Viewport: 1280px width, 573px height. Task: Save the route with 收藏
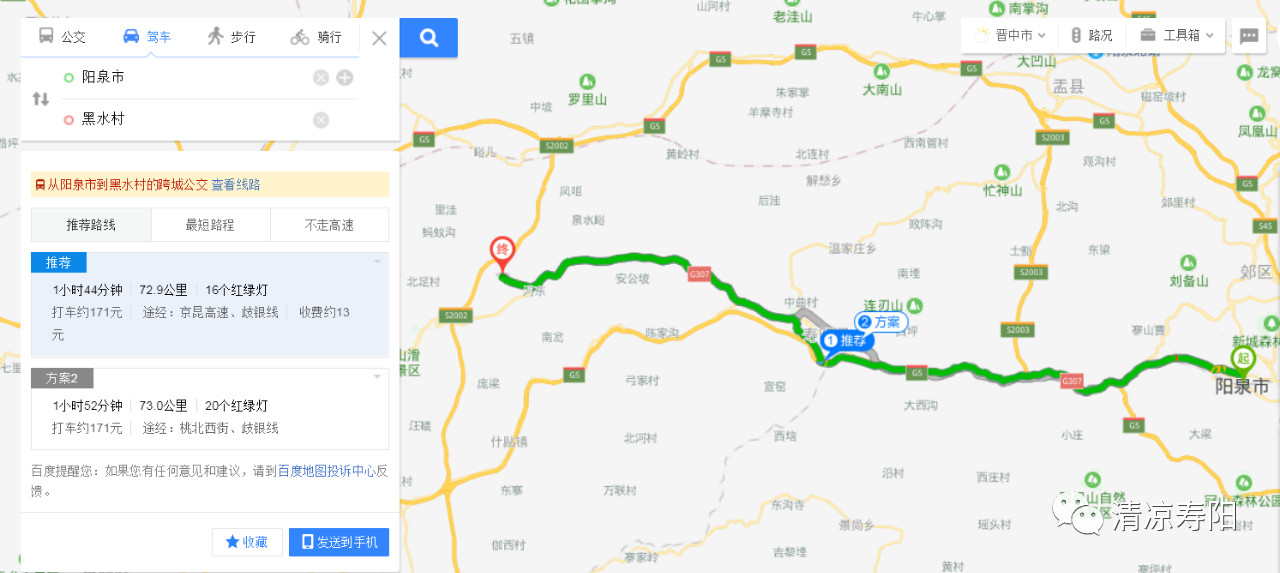247,542
